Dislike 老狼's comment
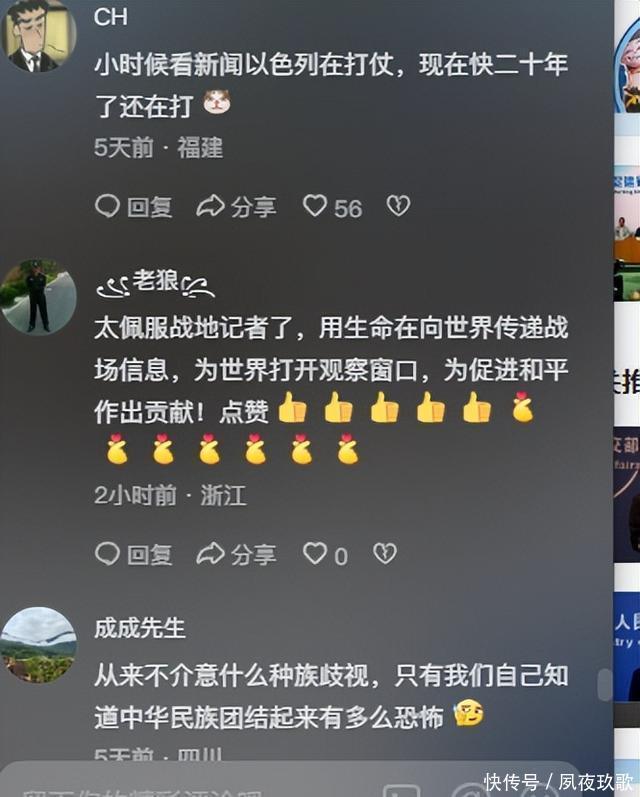The image size is (640, 797). [x=385, y=553]
